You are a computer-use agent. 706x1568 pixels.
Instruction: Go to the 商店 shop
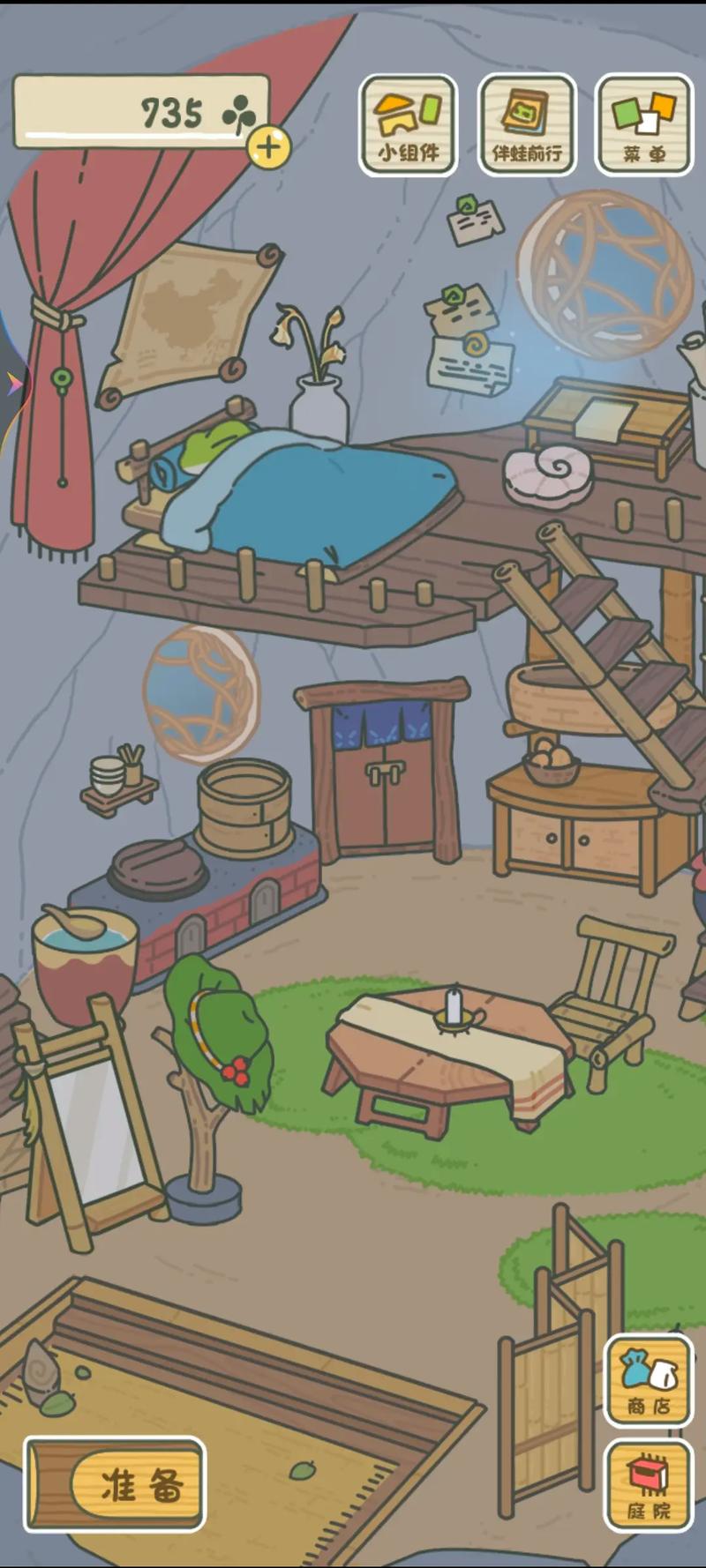[649, 1382]
